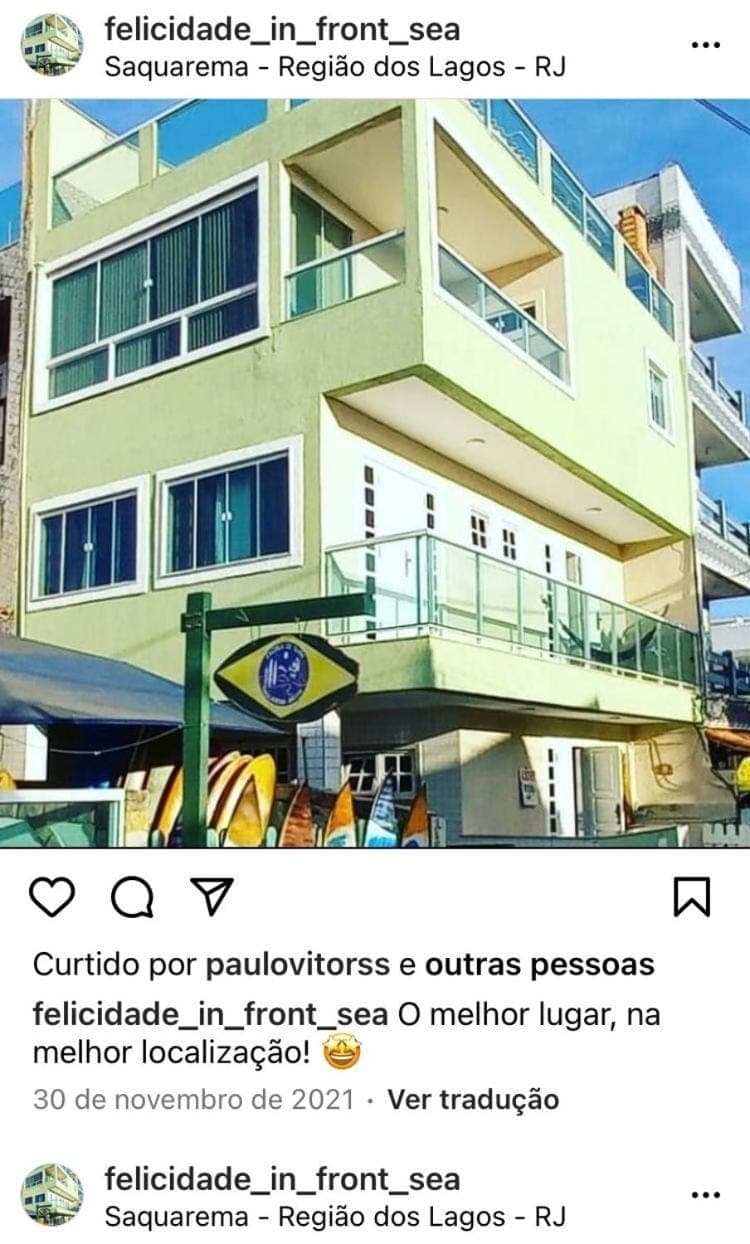Tap the avatar in the first post header
This screenshot has height=1244, width=750.
[52, 45]
